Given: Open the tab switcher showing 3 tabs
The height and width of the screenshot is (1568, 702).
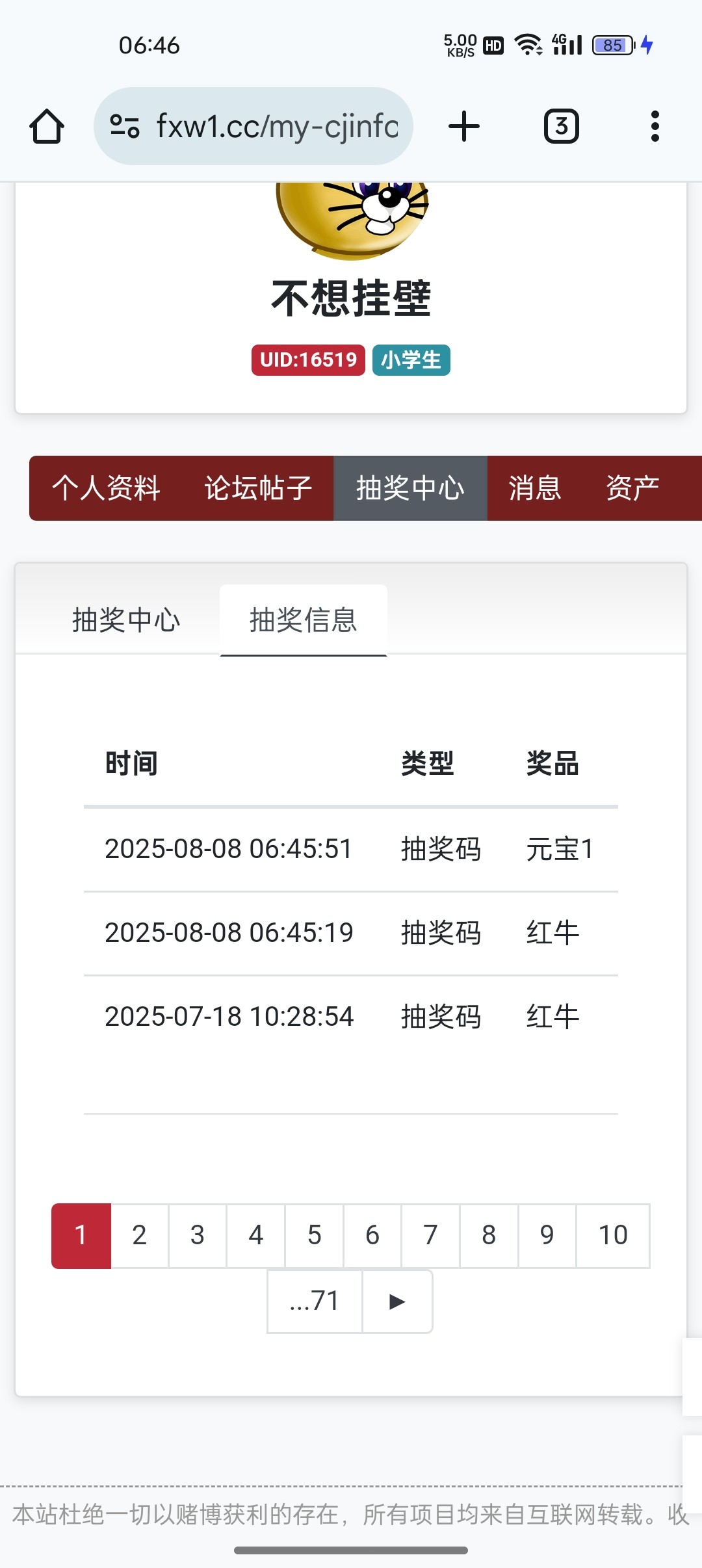Looking at the screenshot, I should coord(561,126).
